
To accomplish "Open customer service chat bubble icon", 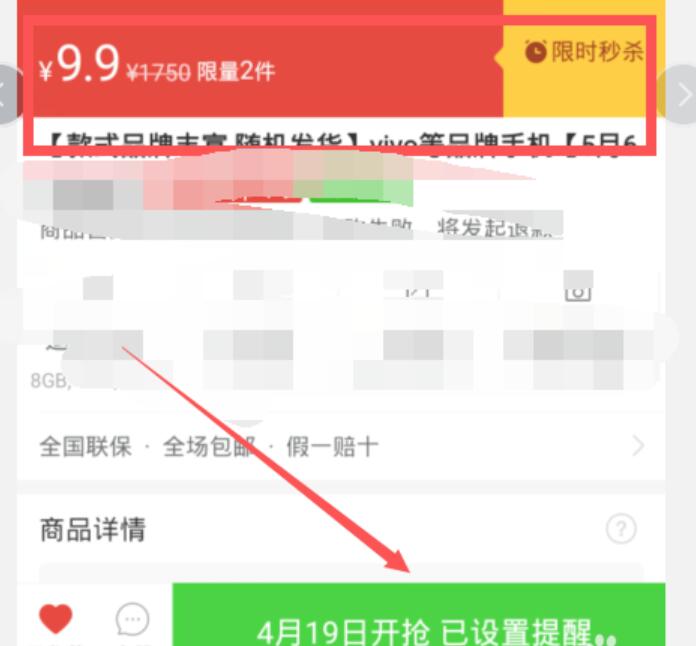I will click(x=133, y=620).
